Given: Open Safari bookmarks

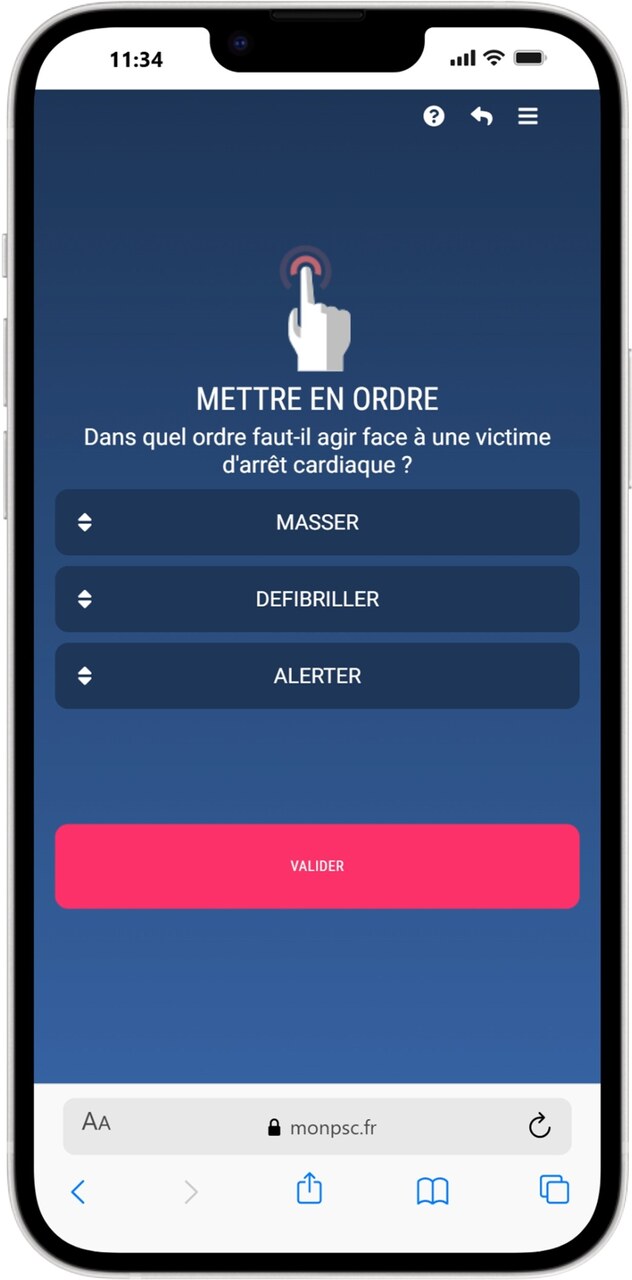Looking at the screenshot, I should pos(432,1191).
